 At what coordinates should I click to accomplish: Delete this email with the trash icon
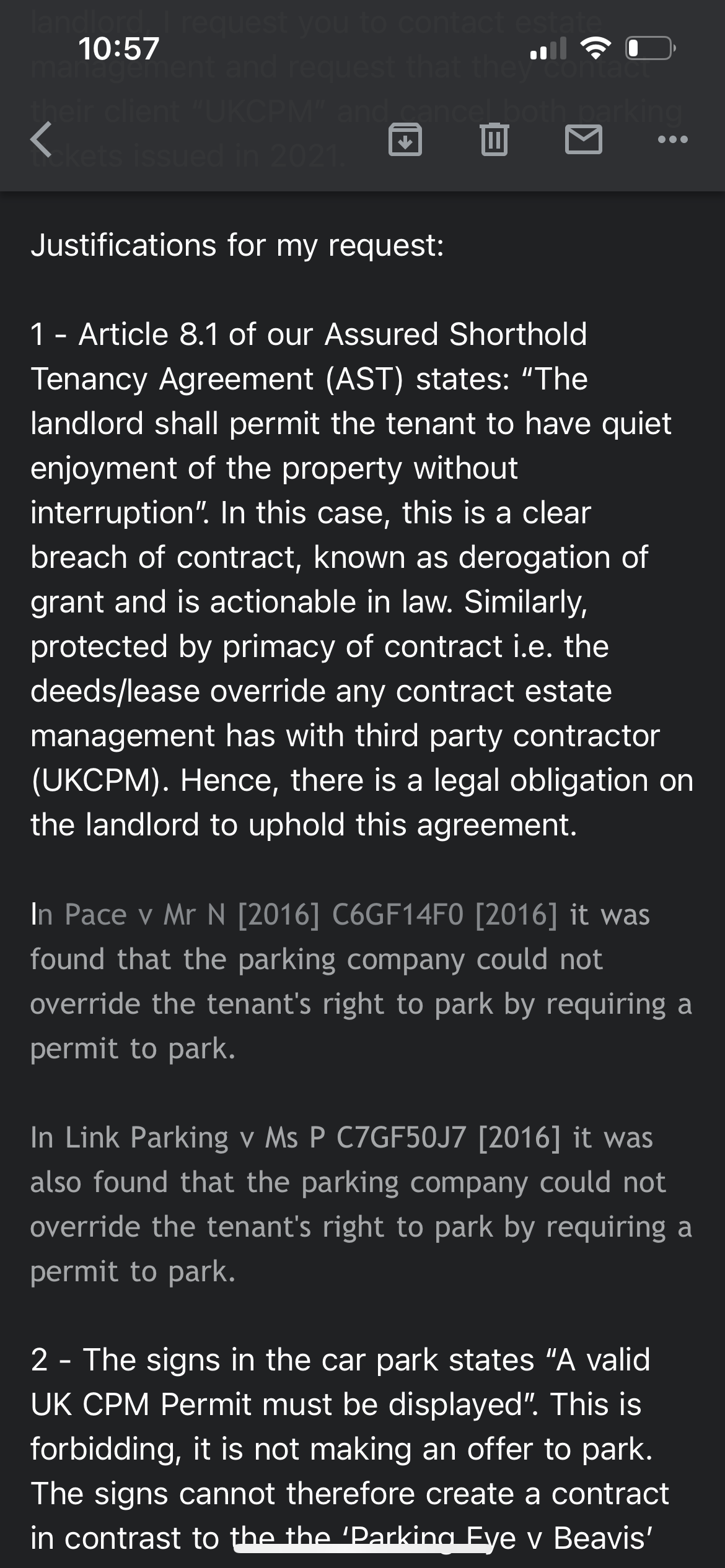tap(494, 139)
